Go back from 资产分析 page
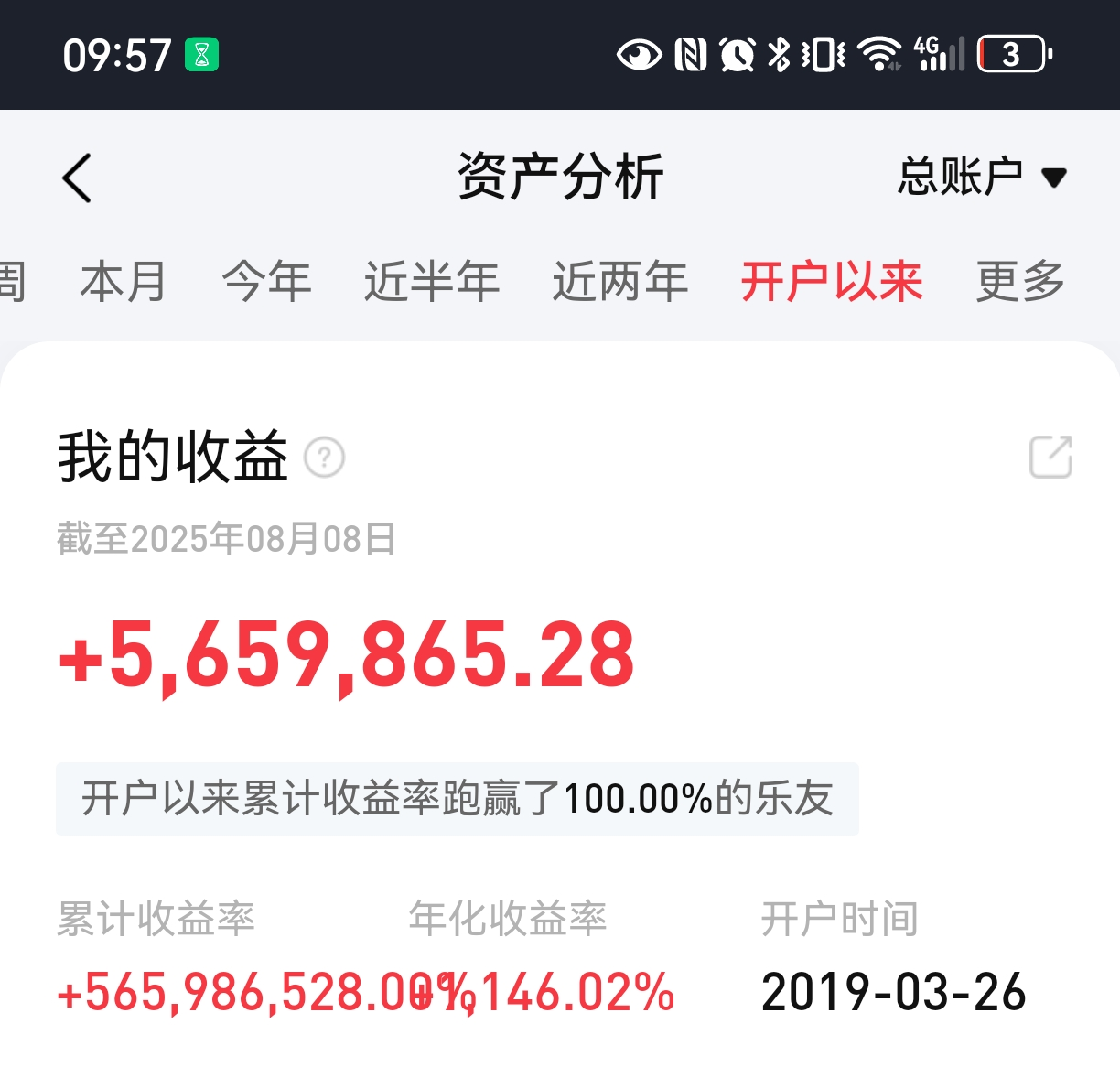The height and width of the screenshot is (1067, 1120). click(78, 177)
